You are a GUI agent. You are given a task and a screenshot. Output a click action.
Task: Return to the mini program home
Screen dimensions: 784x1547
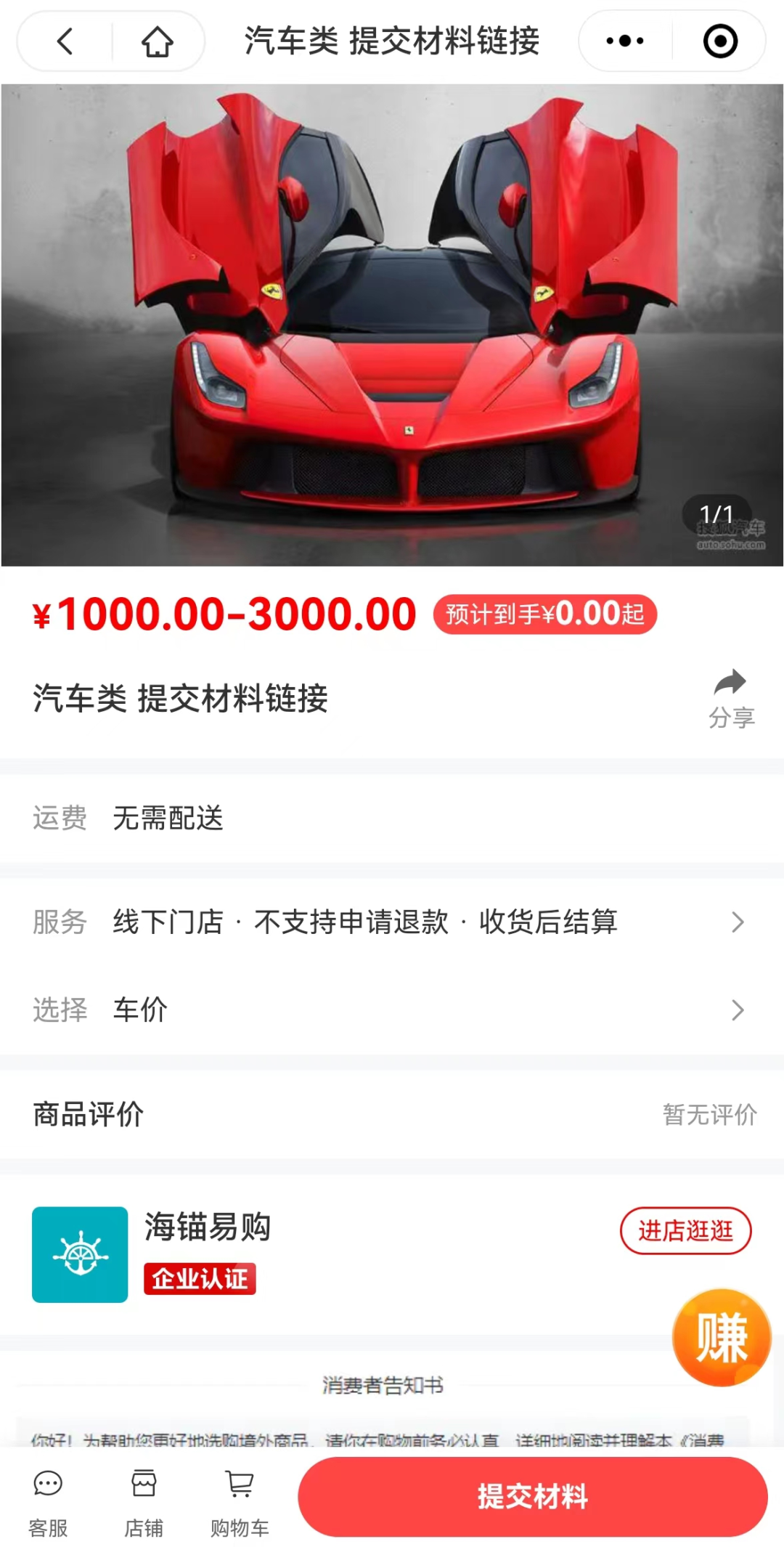click(x=157, y=41)
